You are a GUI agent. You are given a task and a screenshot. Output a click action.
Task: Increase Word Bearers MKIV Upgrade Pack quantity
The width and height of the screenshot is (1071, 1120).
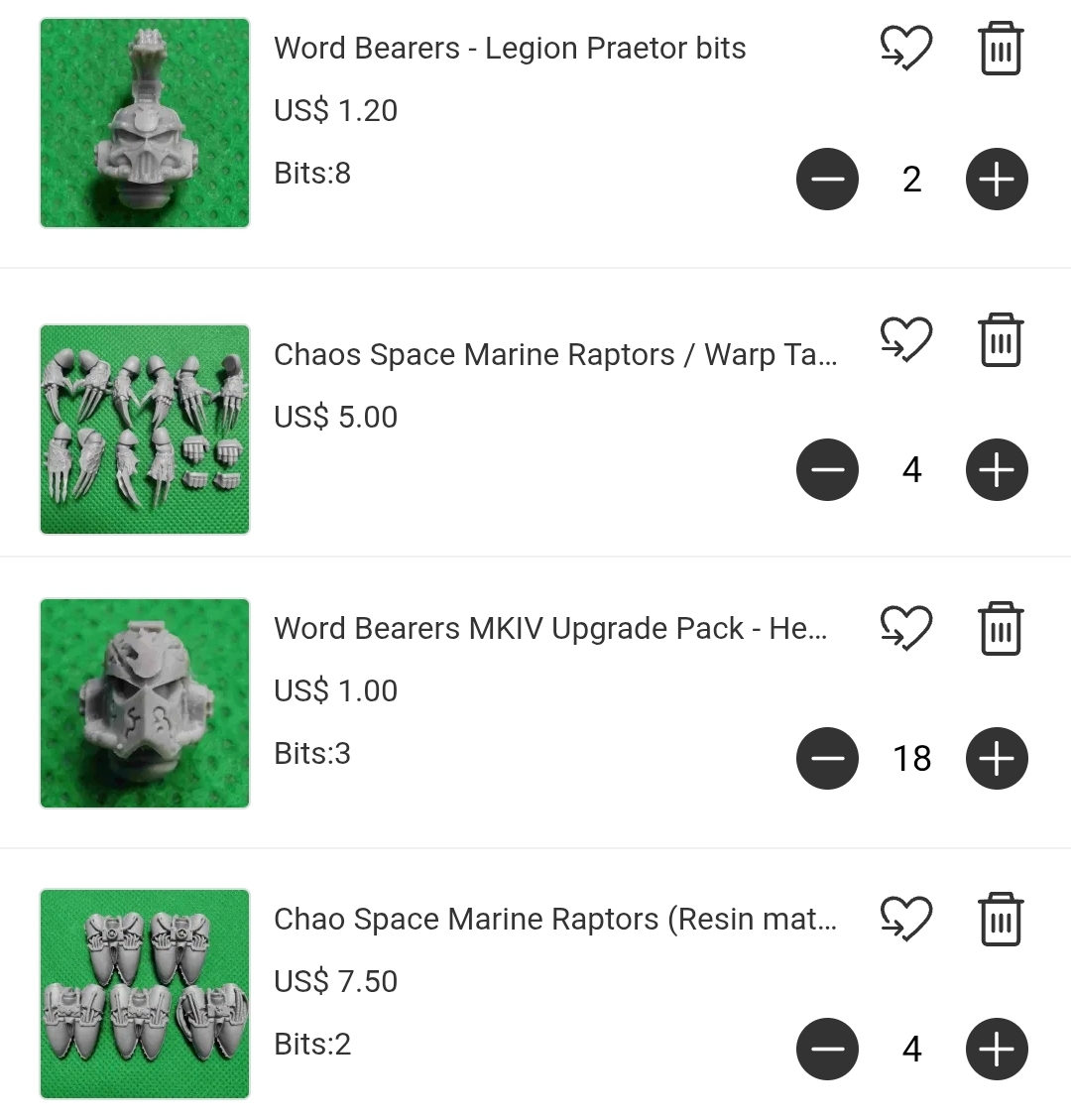tap(997, 759)
